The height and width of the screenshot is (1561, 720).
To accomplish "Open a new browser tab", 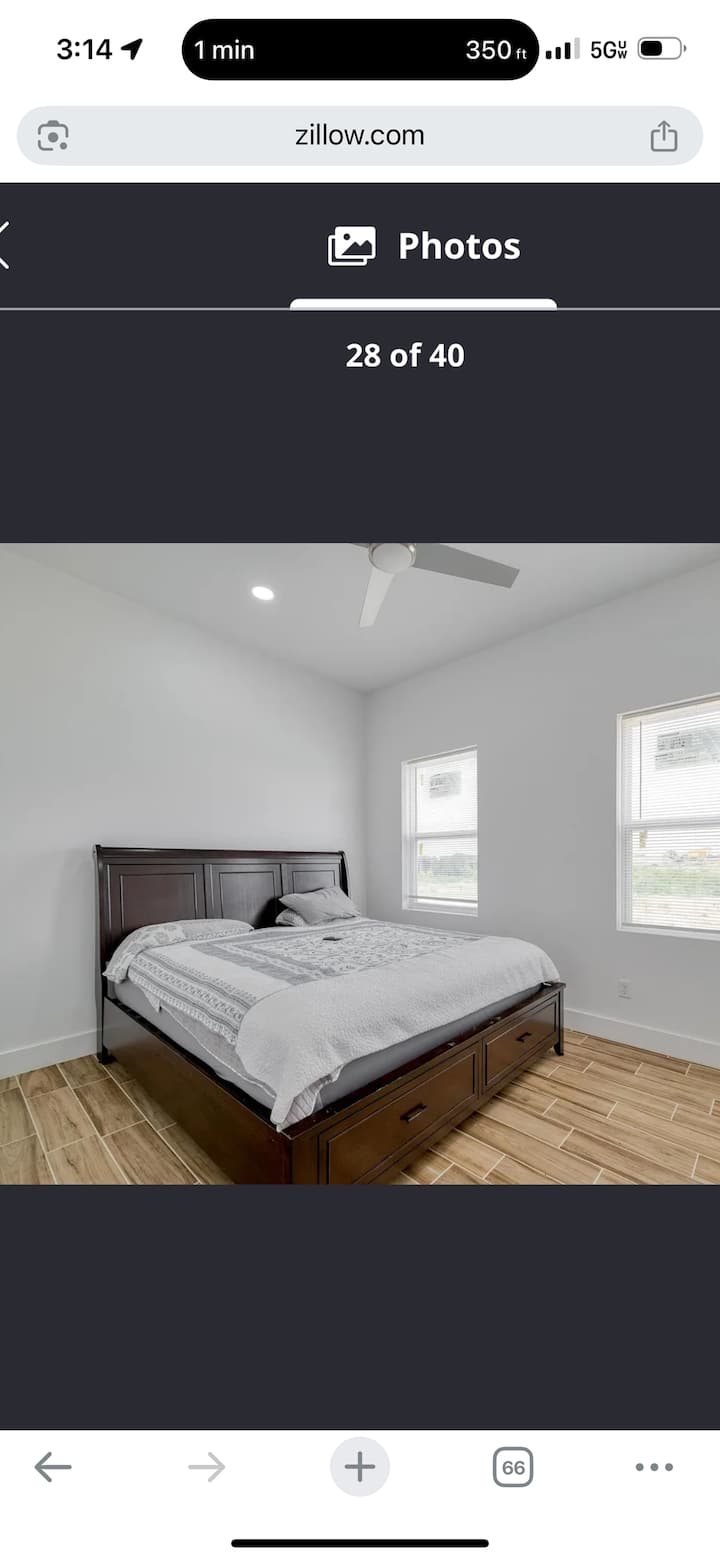I will click(360, 1467).
